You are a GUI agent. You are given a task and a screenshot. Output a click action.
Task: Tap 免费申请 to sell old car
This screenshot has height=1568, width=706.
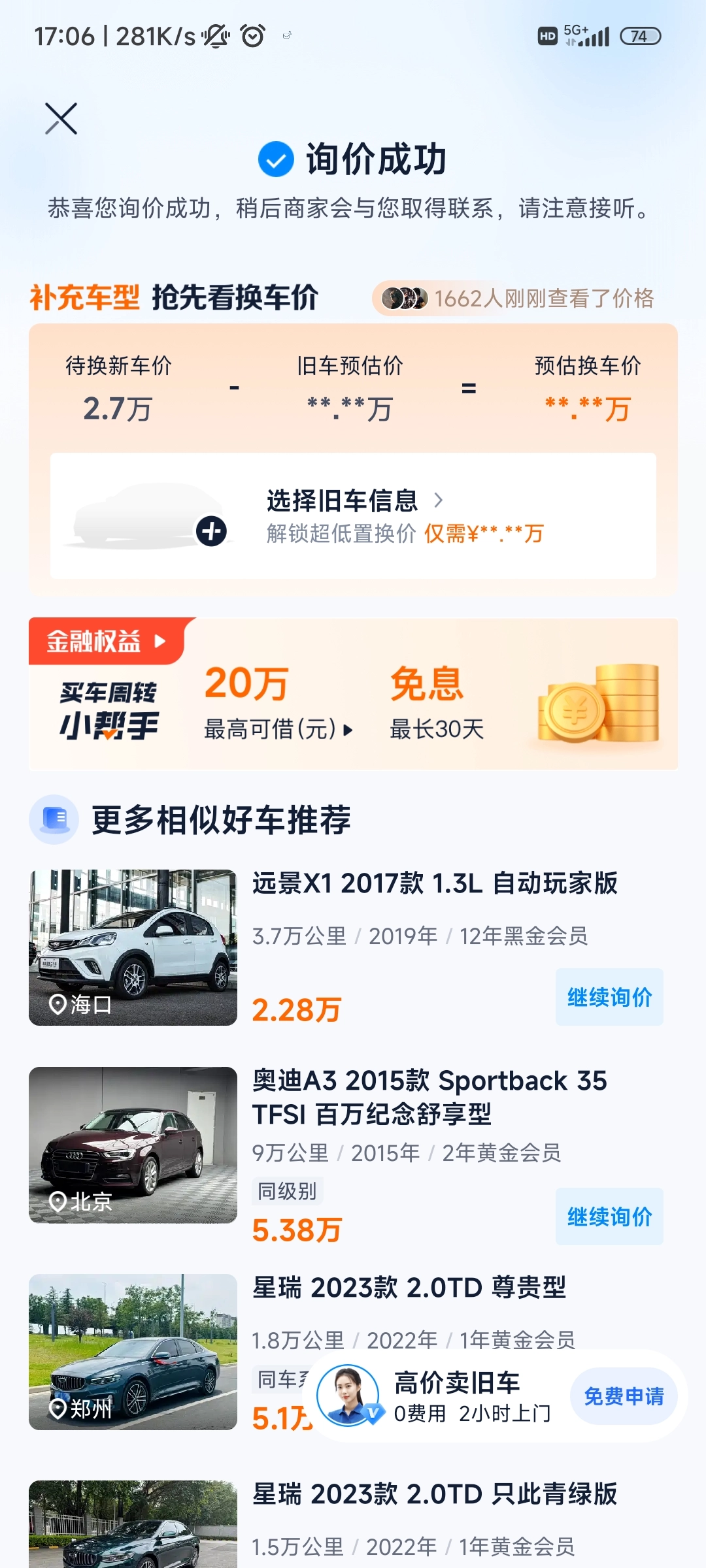(x=623, y=1396)
